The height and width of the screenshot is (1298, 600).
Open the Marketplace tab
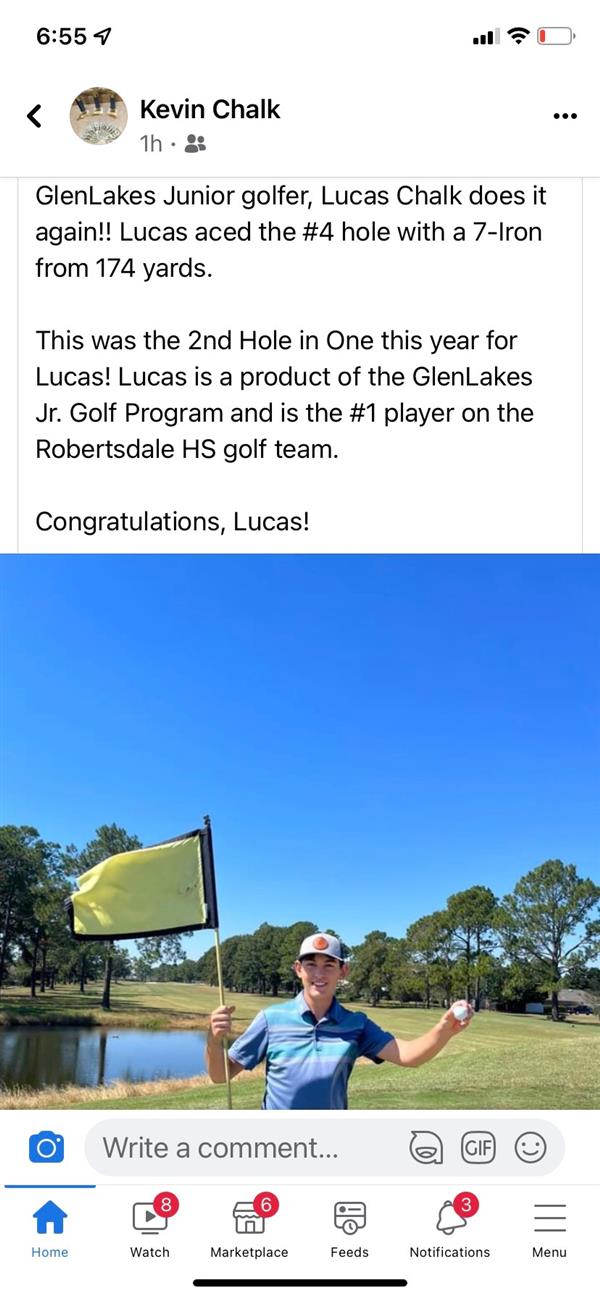[249, 1228]
